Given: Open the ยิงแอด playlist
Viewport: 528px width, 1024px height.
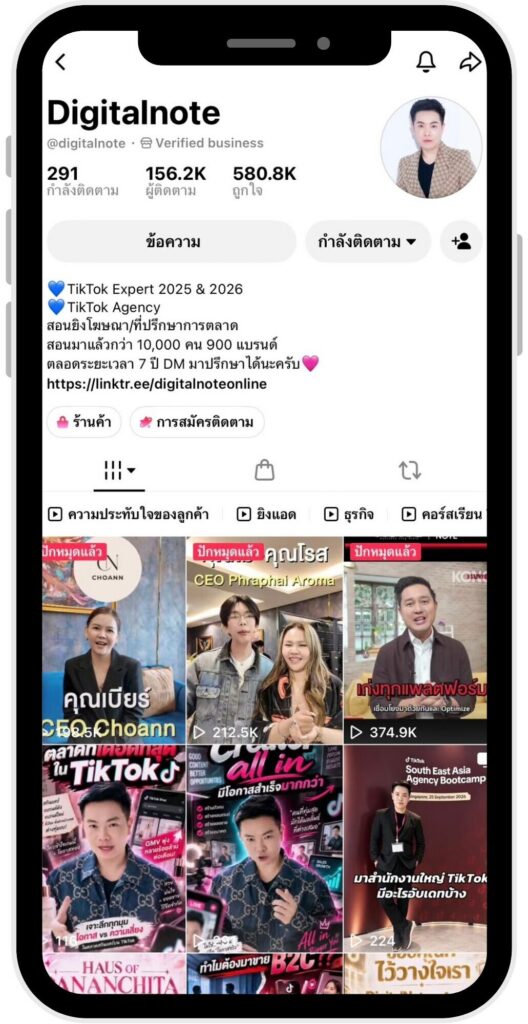Looking at the screenshot, I should coord(266,515).
